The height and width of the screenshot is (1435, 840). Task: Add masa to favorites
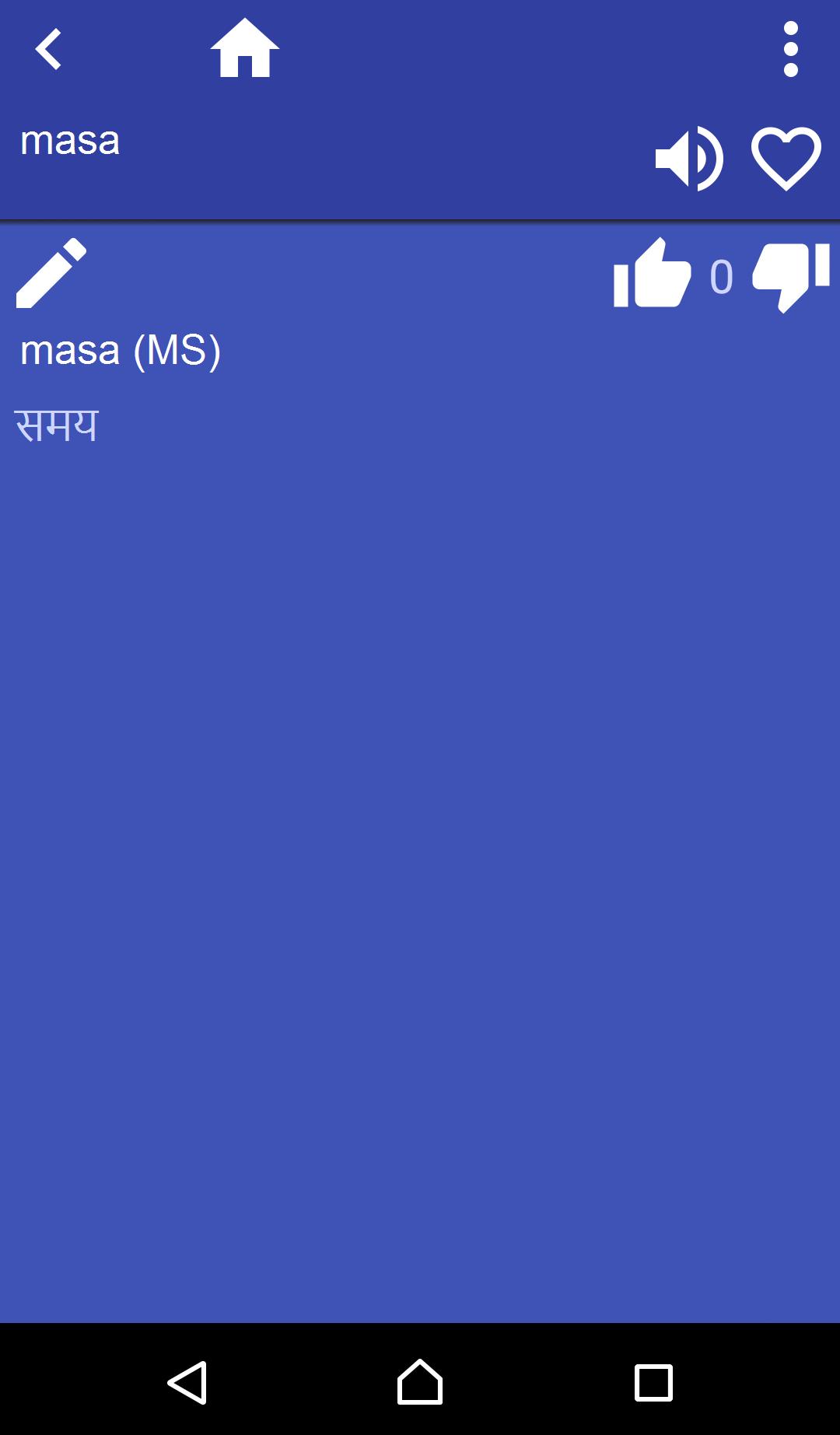(786, 159)
